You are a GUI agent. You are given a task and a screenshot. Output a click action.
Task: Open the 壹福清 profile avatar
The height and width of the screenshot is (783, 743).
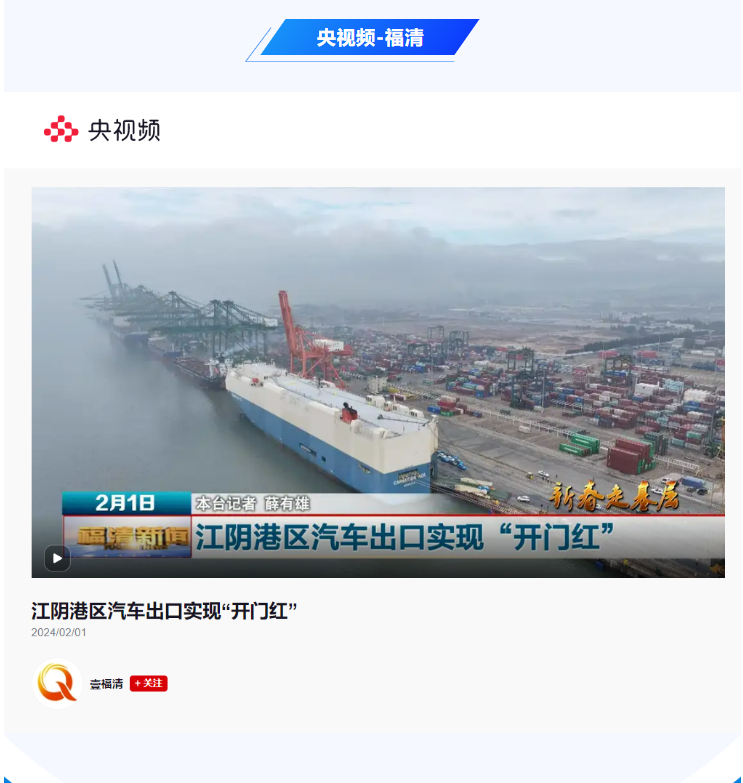[57, 683]
